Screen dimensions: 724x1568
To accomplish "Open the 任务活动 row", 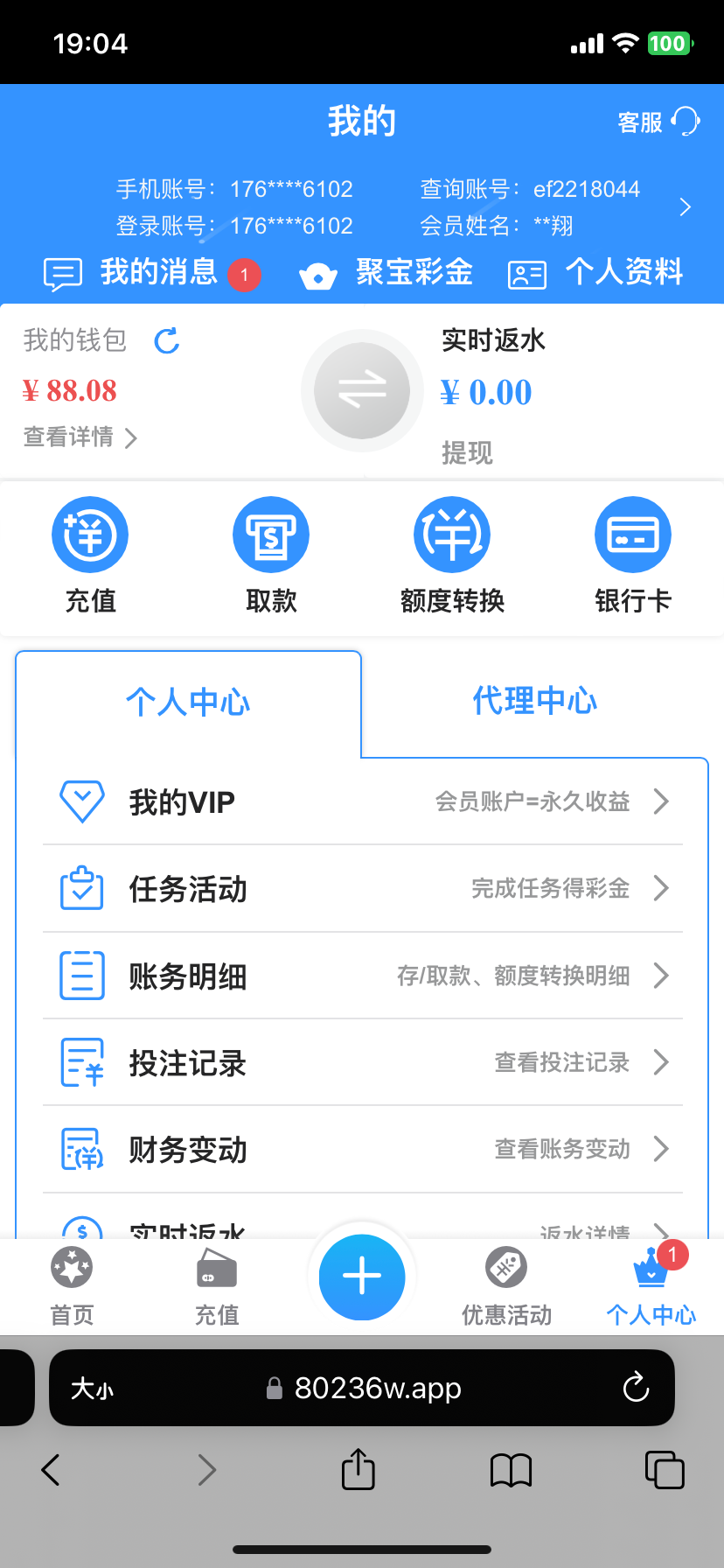I will (362, 889).
